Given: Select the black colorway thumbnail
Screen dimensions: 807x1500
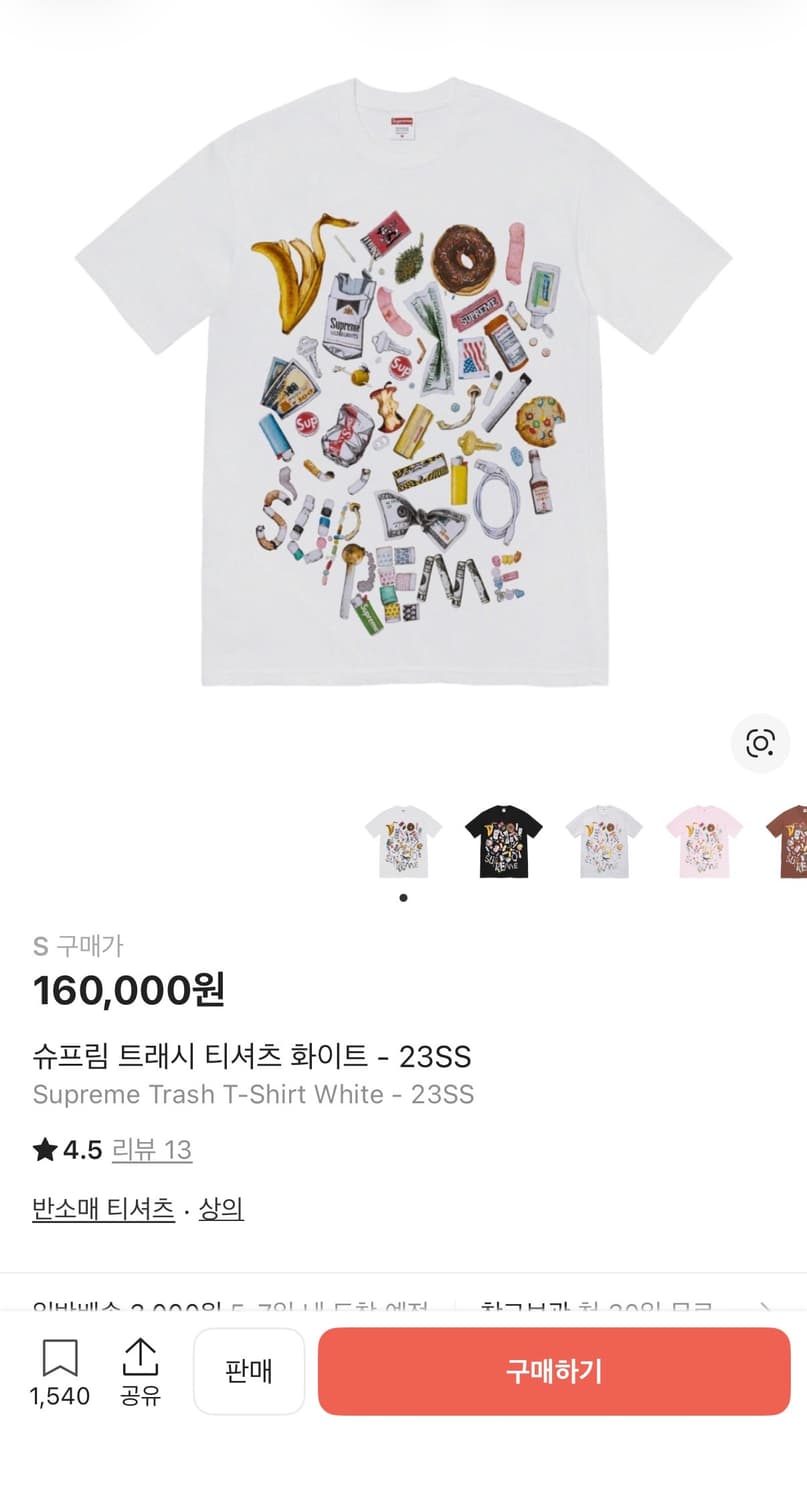Looking at the screenshot, I should [x=503, y=841].
